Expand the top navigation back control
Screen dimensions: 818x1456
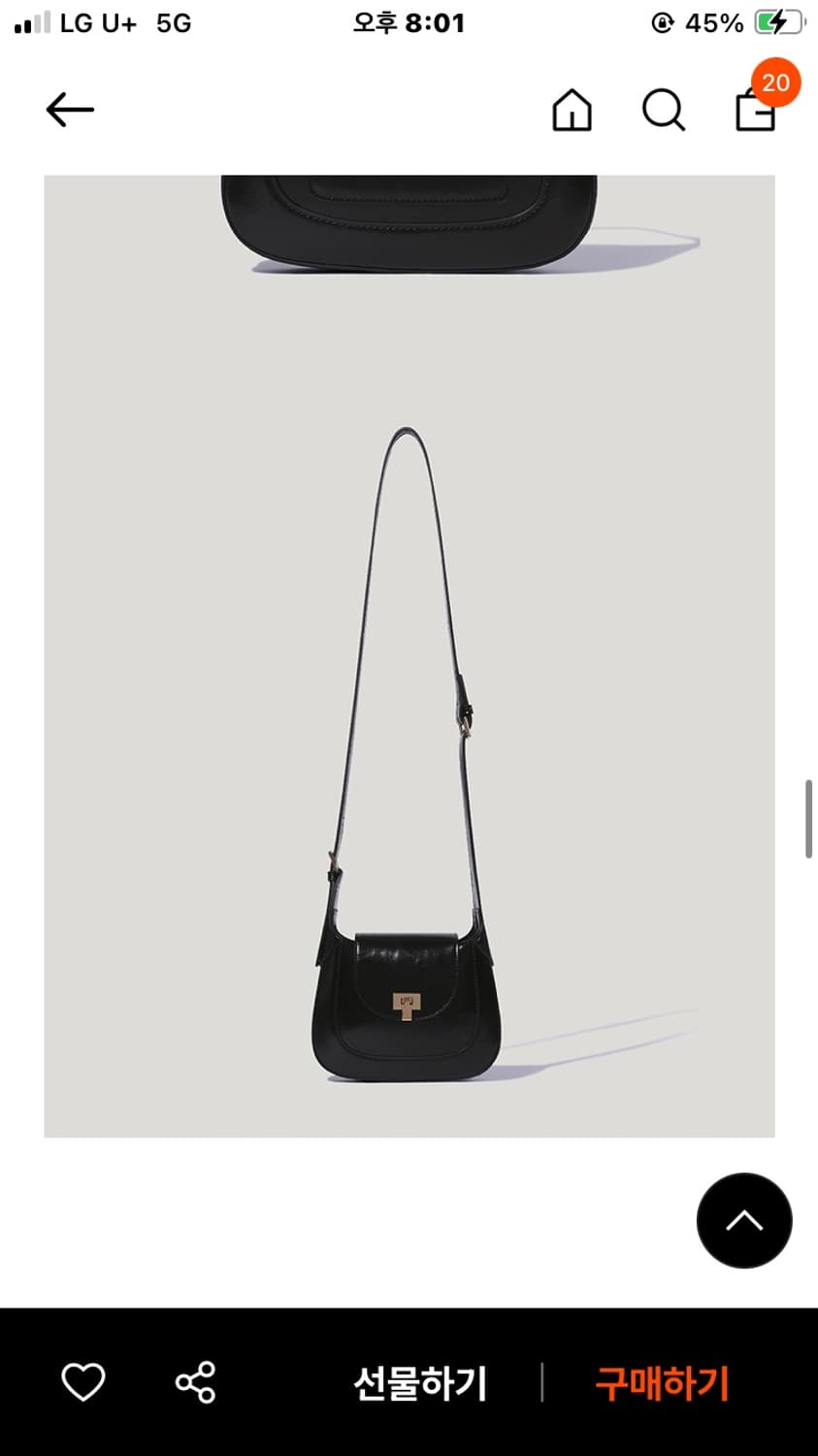[69, 110]
